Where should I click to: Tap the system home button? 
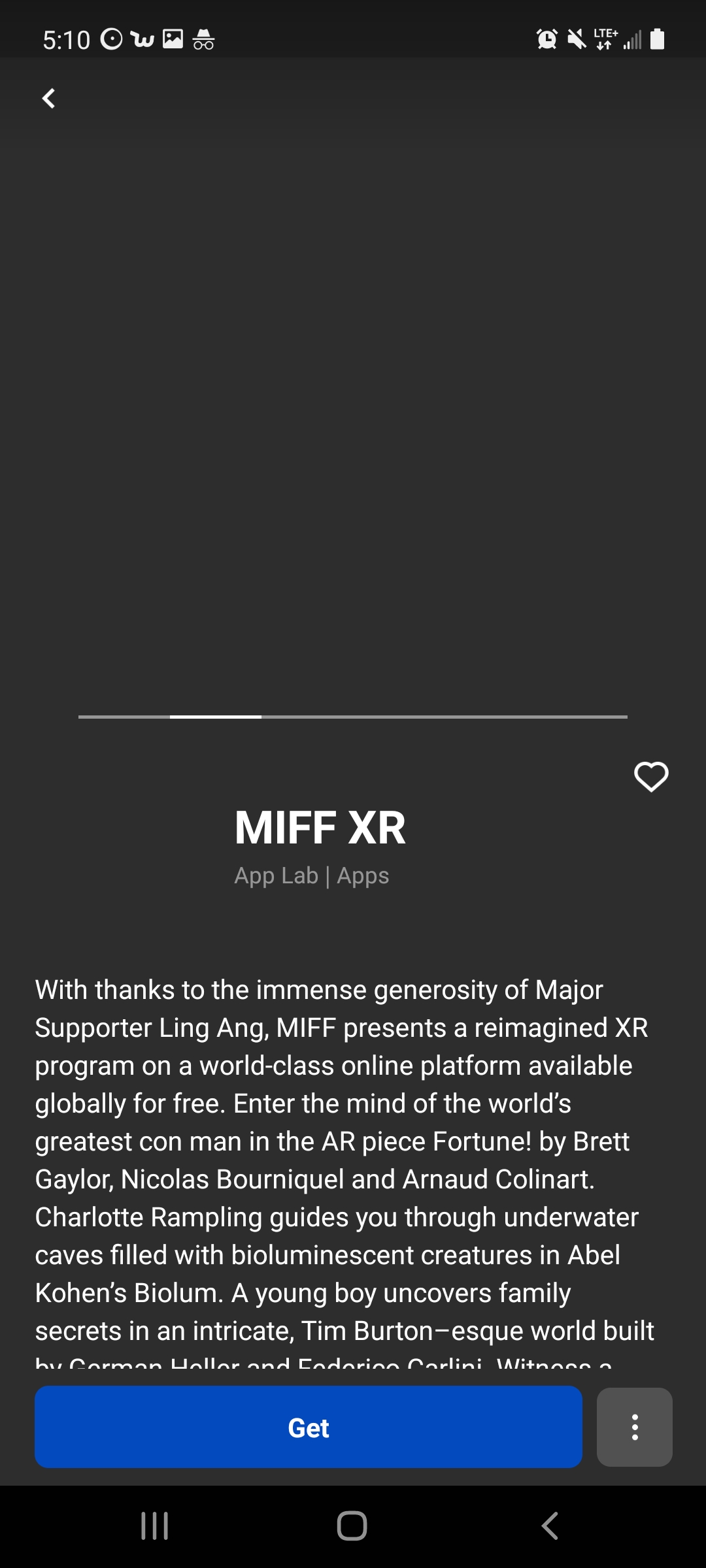point(352,1526)
